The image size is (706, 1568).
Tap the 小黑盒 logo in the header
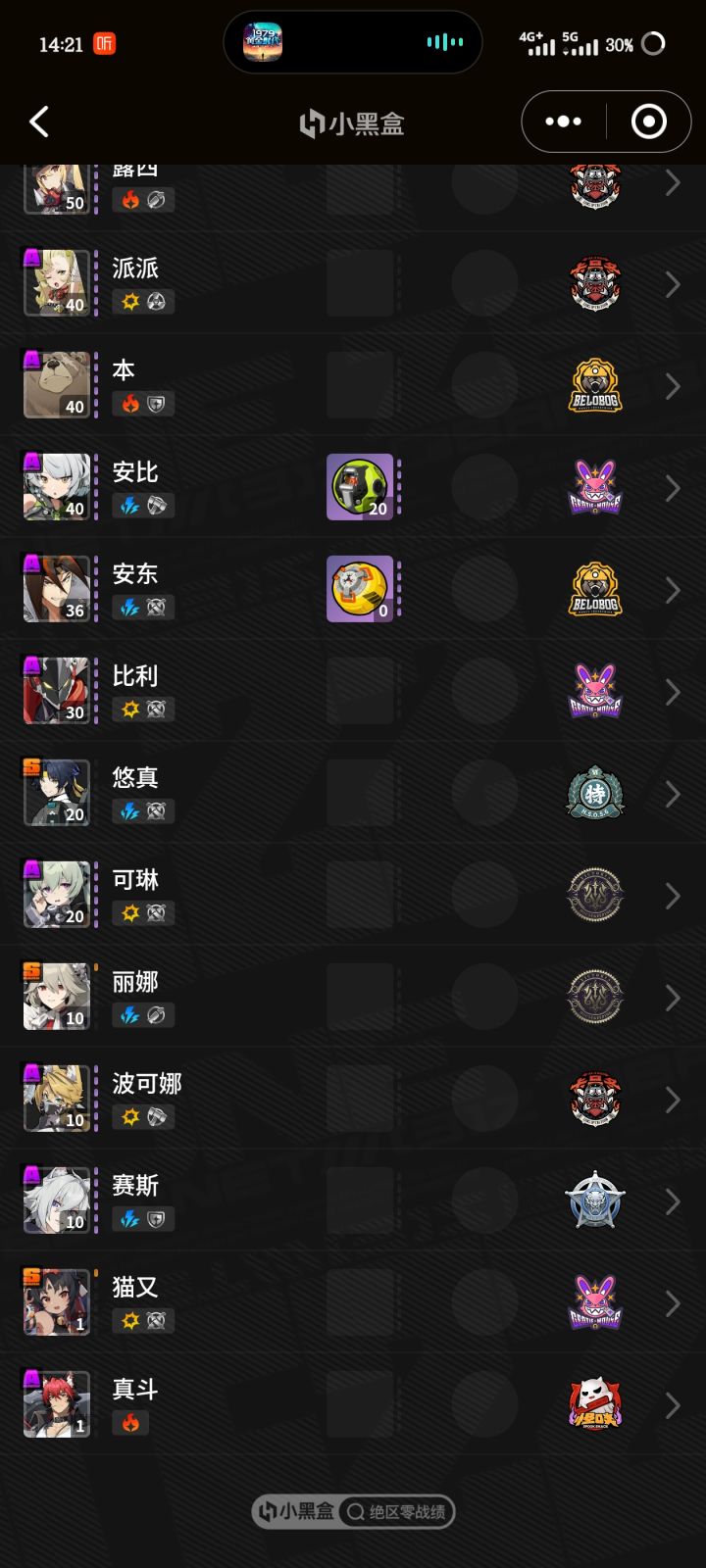(x=353, y=122)
